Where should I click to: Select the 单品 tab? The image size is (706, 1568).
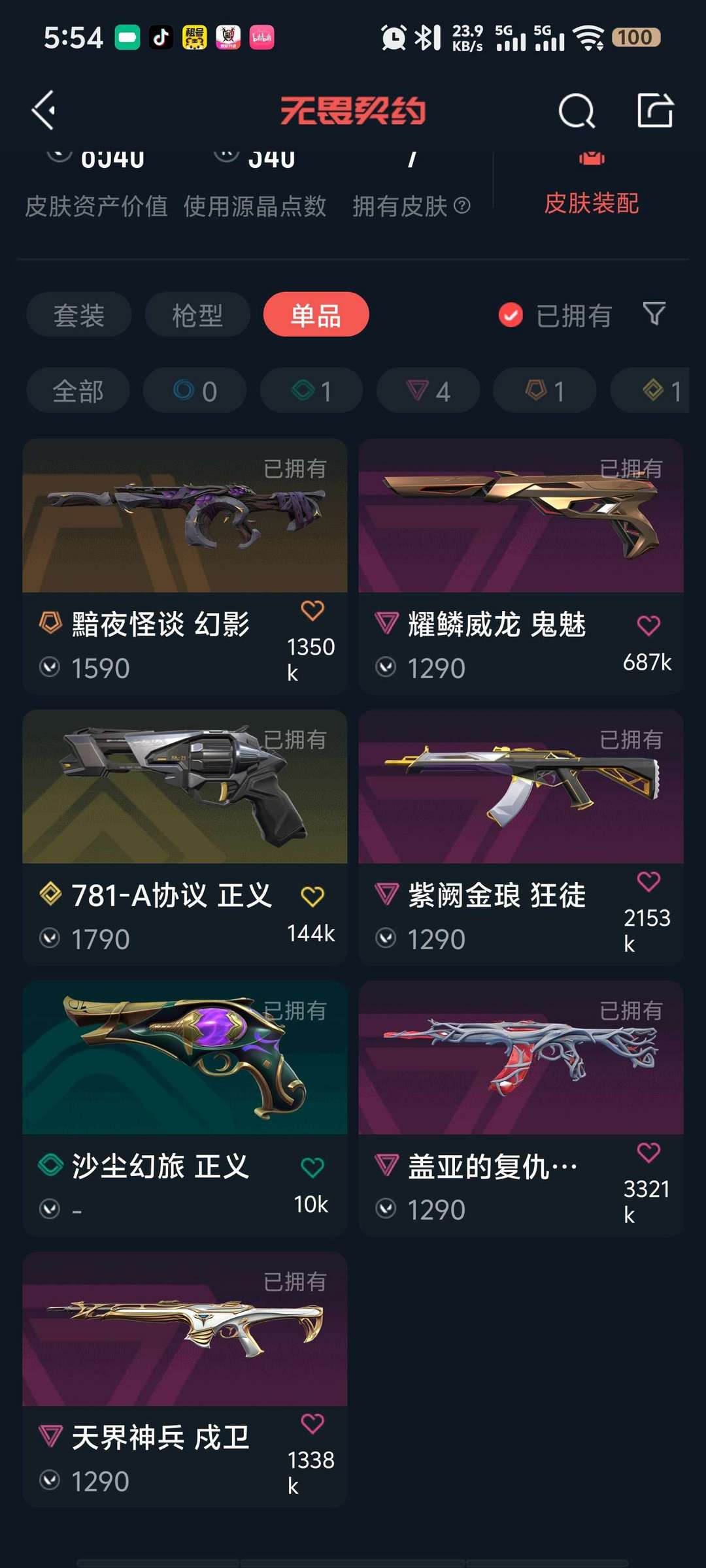(x=316, y=315)
